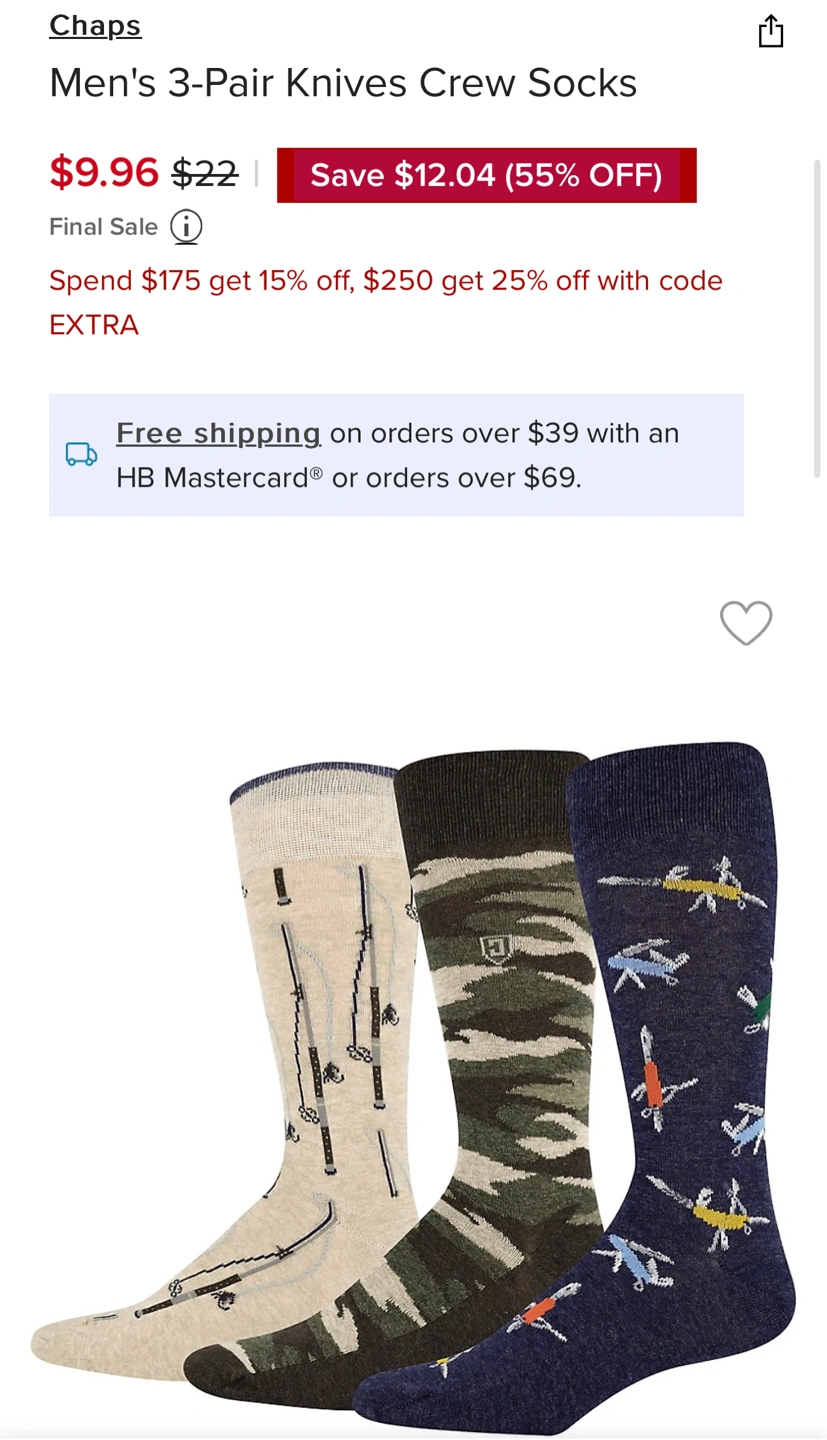Open the socks product image
Screen dimensions: 827x1440
pos(413,1070)
